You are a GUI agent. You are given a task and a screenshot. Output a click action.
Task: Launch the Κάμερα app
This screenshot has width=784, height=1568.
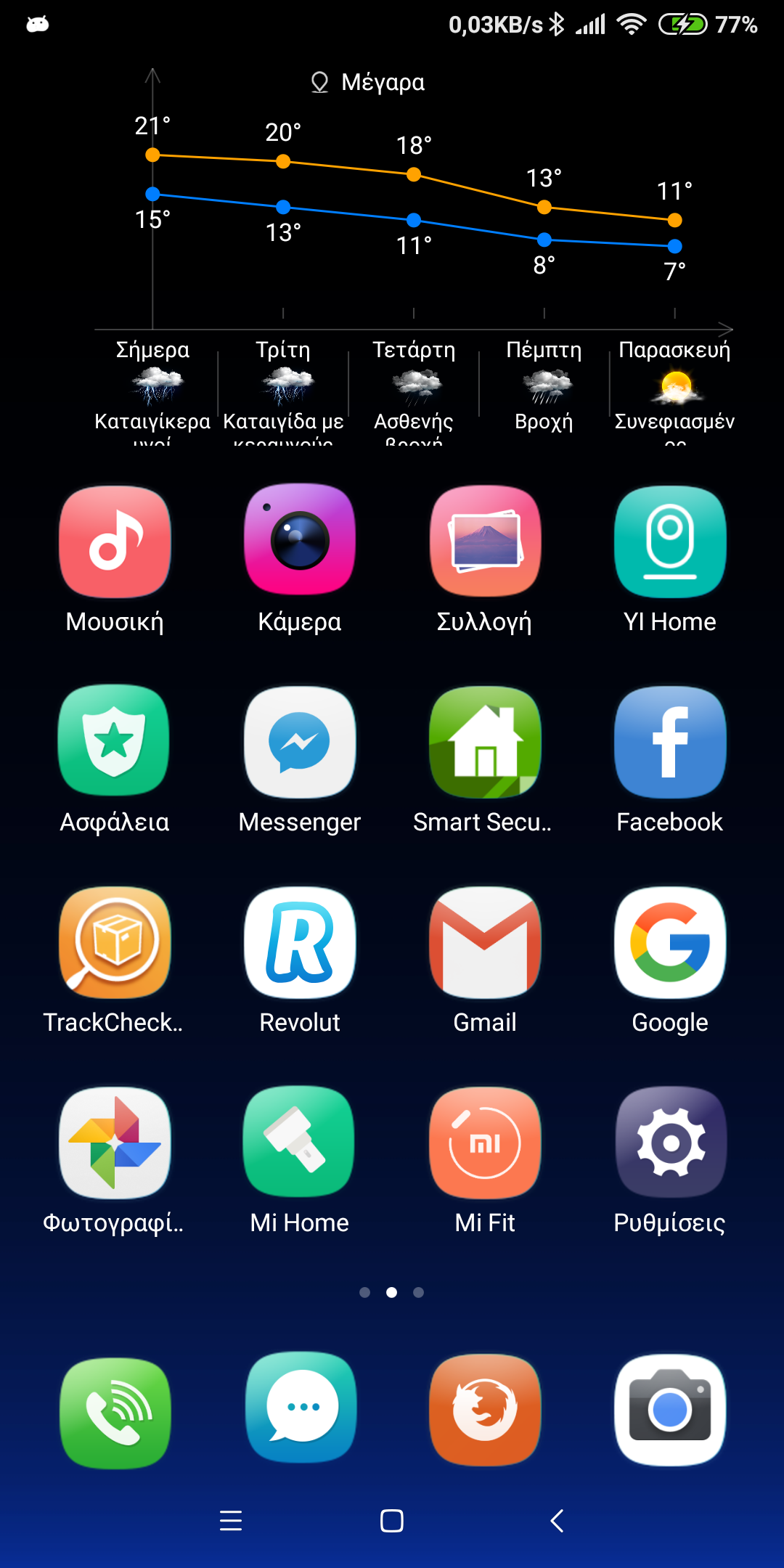pyautogui.click(x=300, y=542)
